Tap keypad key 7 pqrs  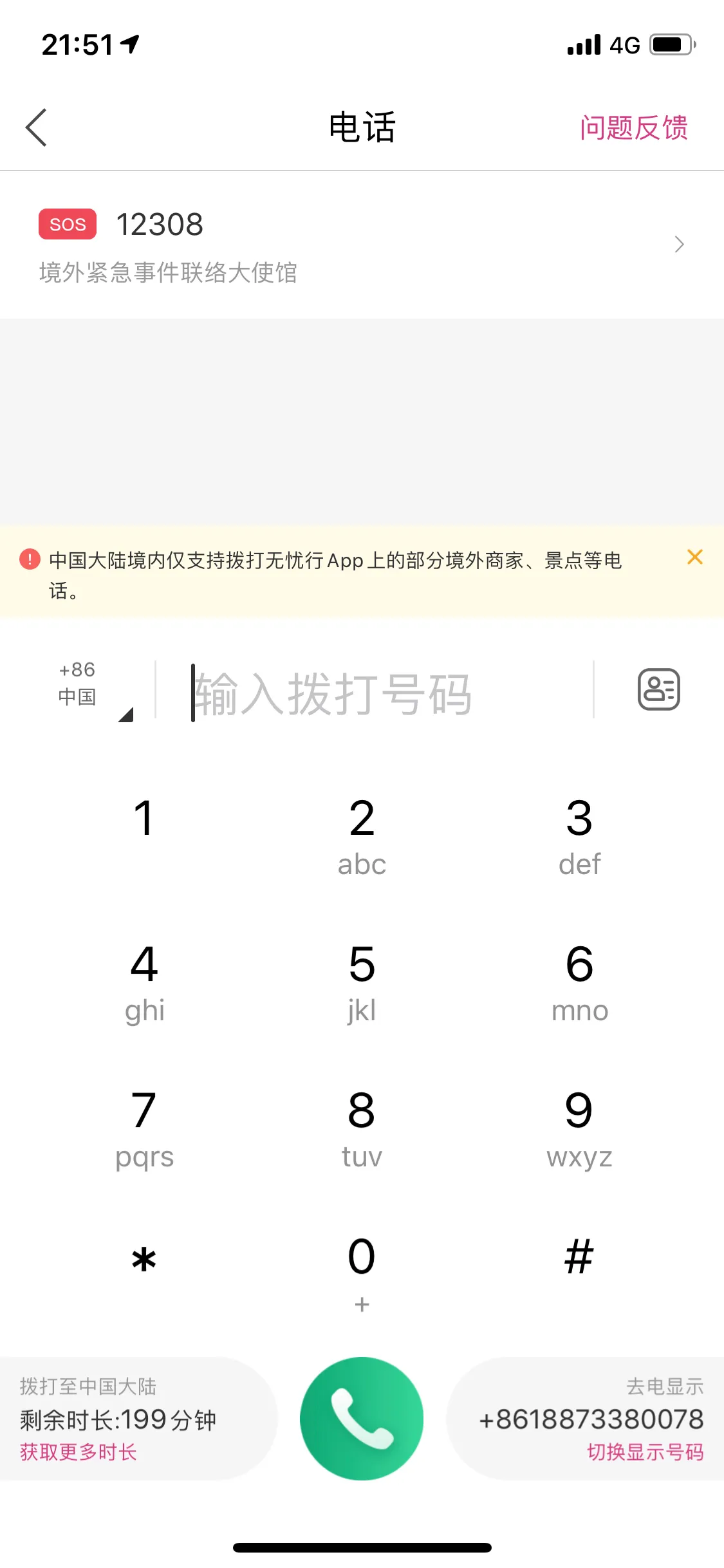click(144, 1128)
